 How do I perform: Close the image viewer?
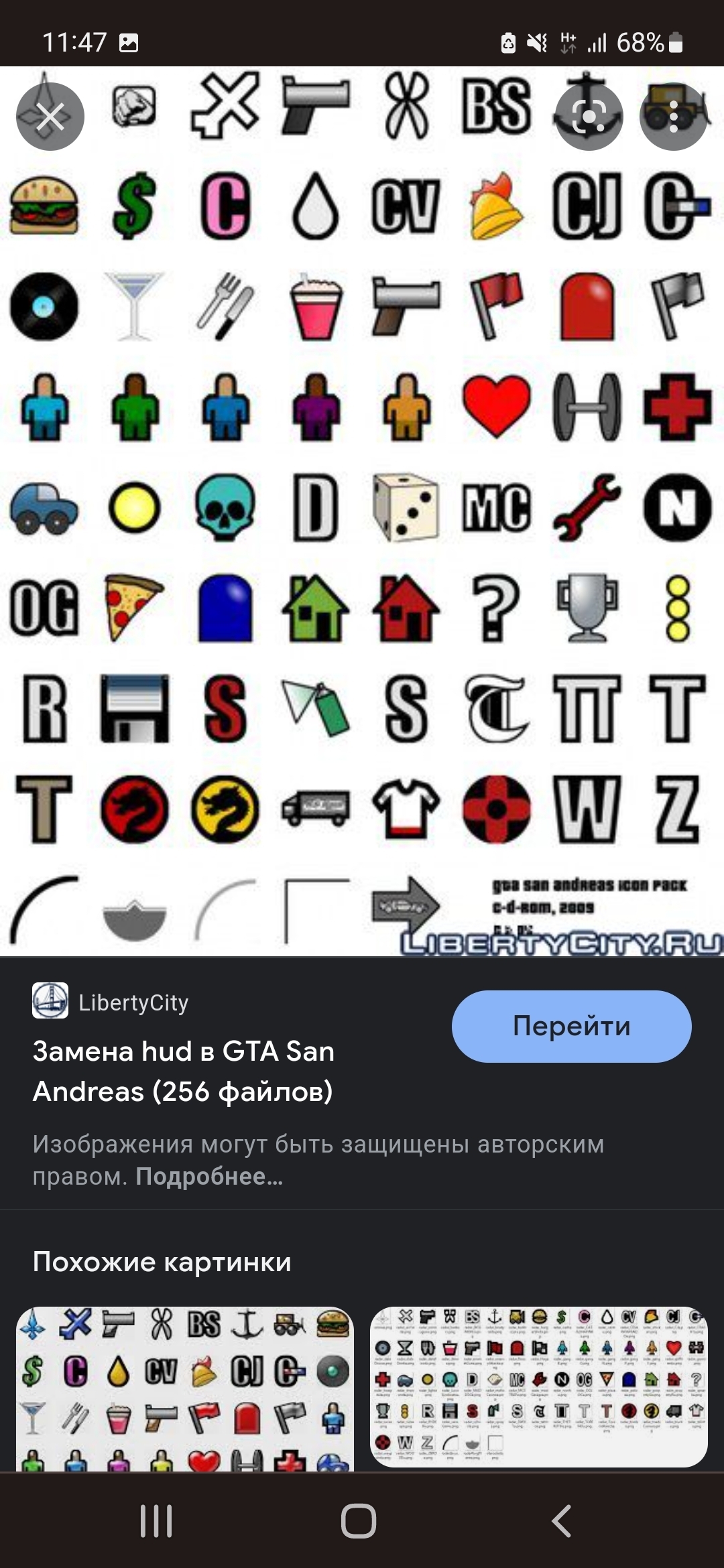point(50,117)
